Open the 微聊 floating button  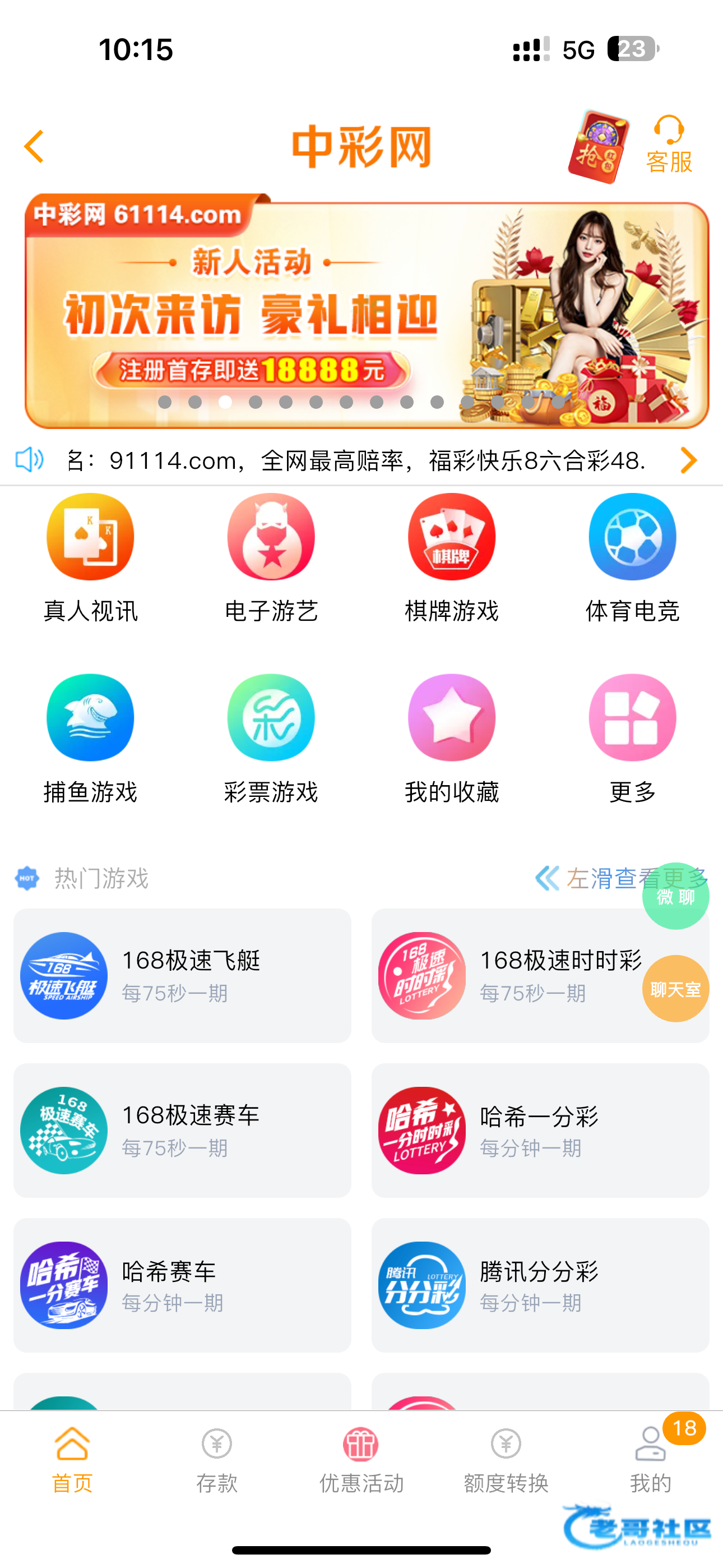675,896
